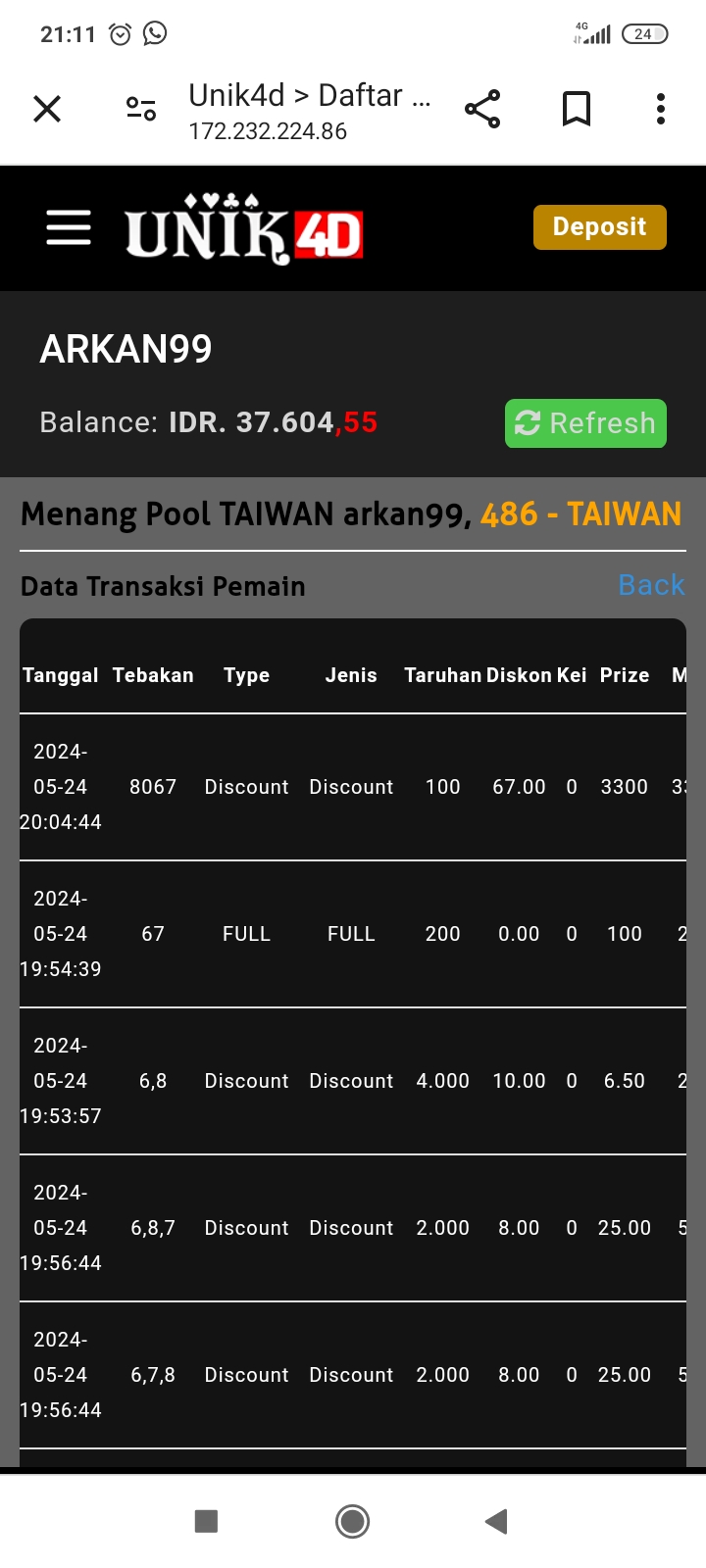706x1568 pixels.
Task: Go back via the Back link
Action: click(651, 585)
